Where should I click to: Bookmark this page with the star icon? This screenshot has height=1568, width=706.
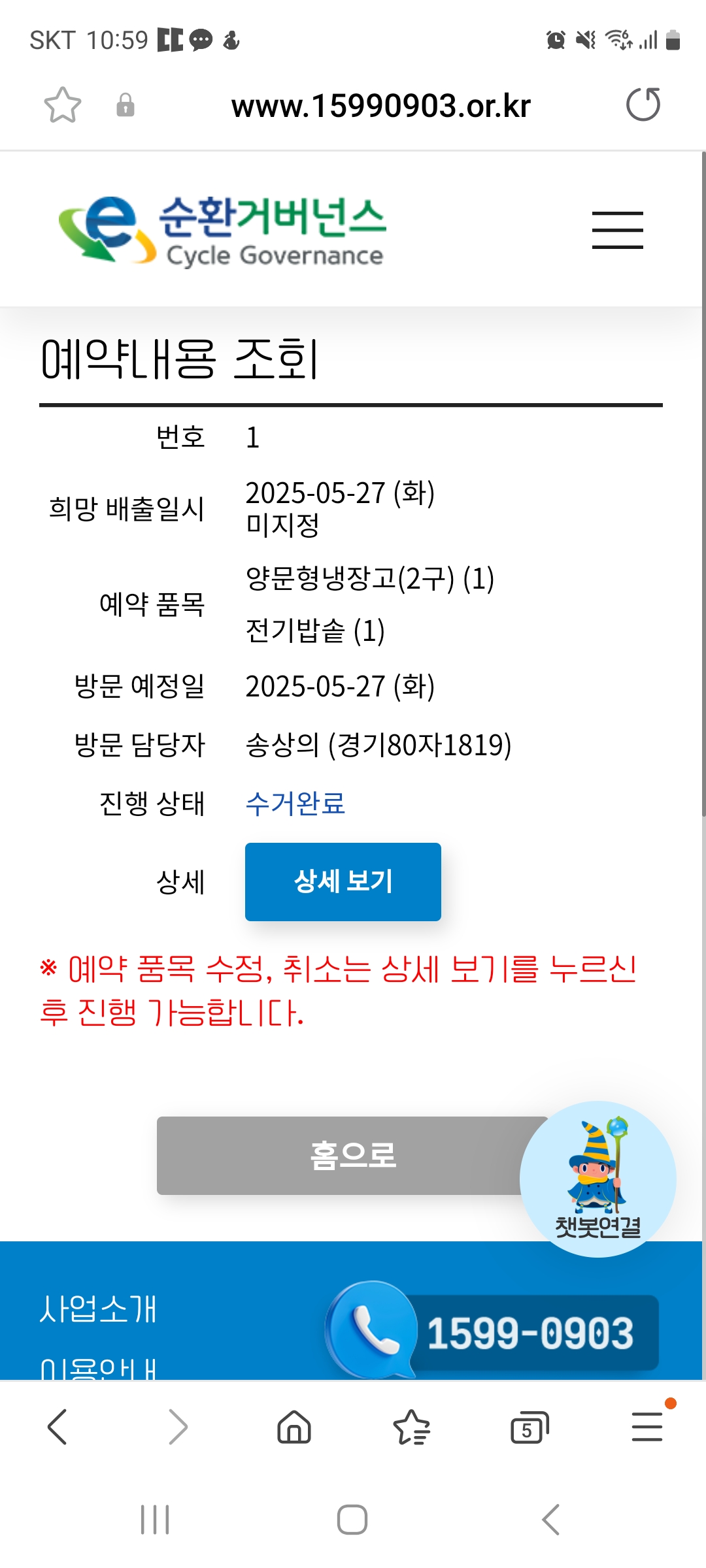click(62, 105)
